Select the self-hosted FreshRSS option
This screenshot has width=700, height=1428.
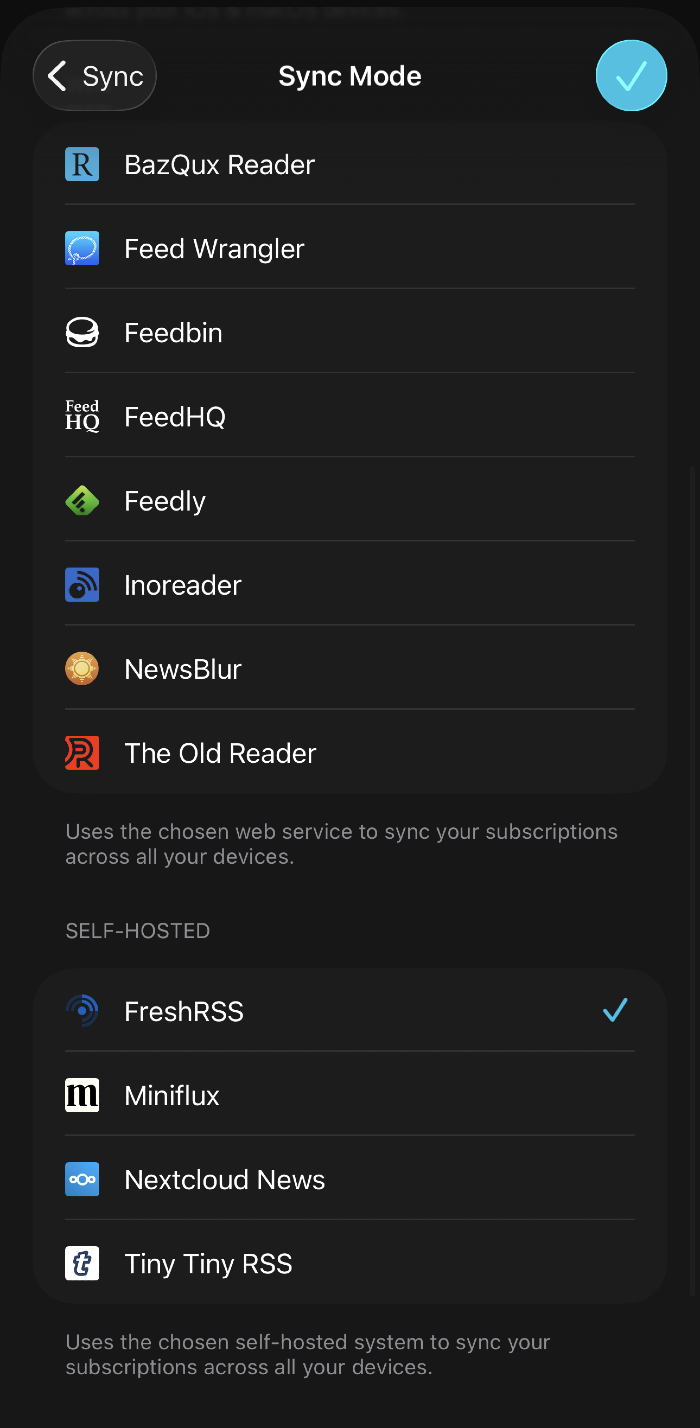[350, 1011]
